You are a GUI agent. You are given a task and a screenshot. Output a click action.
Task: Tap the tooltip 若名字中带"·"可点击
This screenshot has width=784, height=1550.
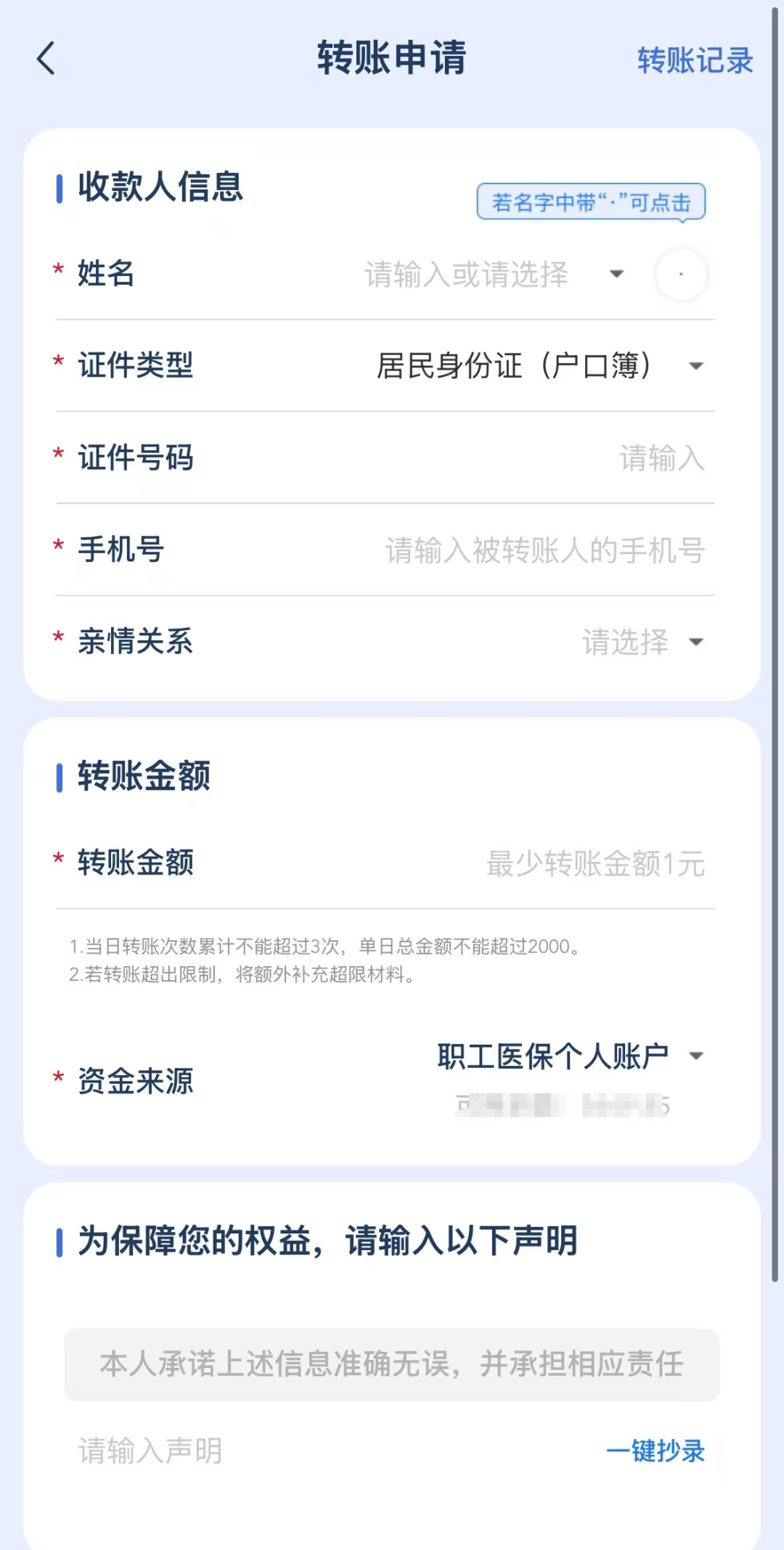[x=590, y=203]
